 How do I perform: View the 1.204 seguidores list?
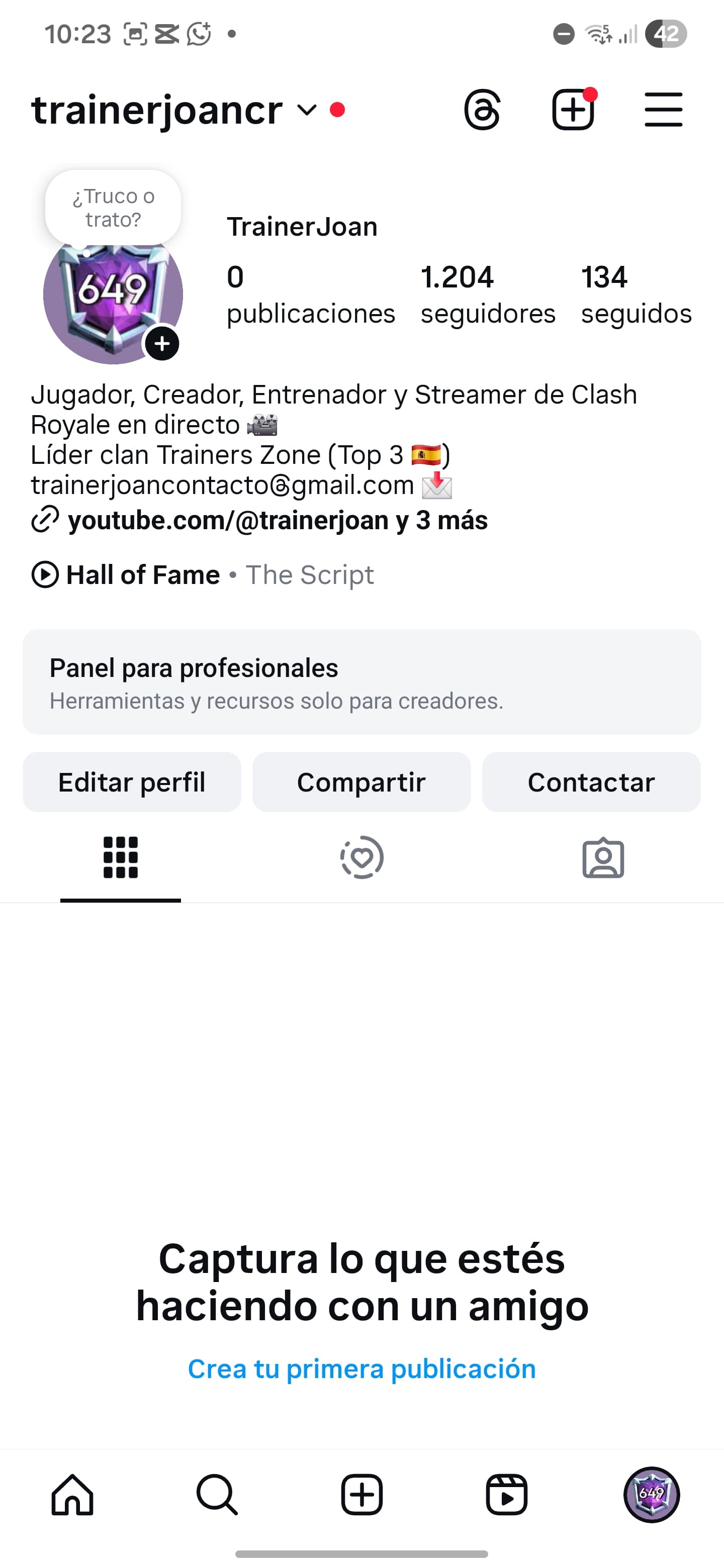[487, 295]
